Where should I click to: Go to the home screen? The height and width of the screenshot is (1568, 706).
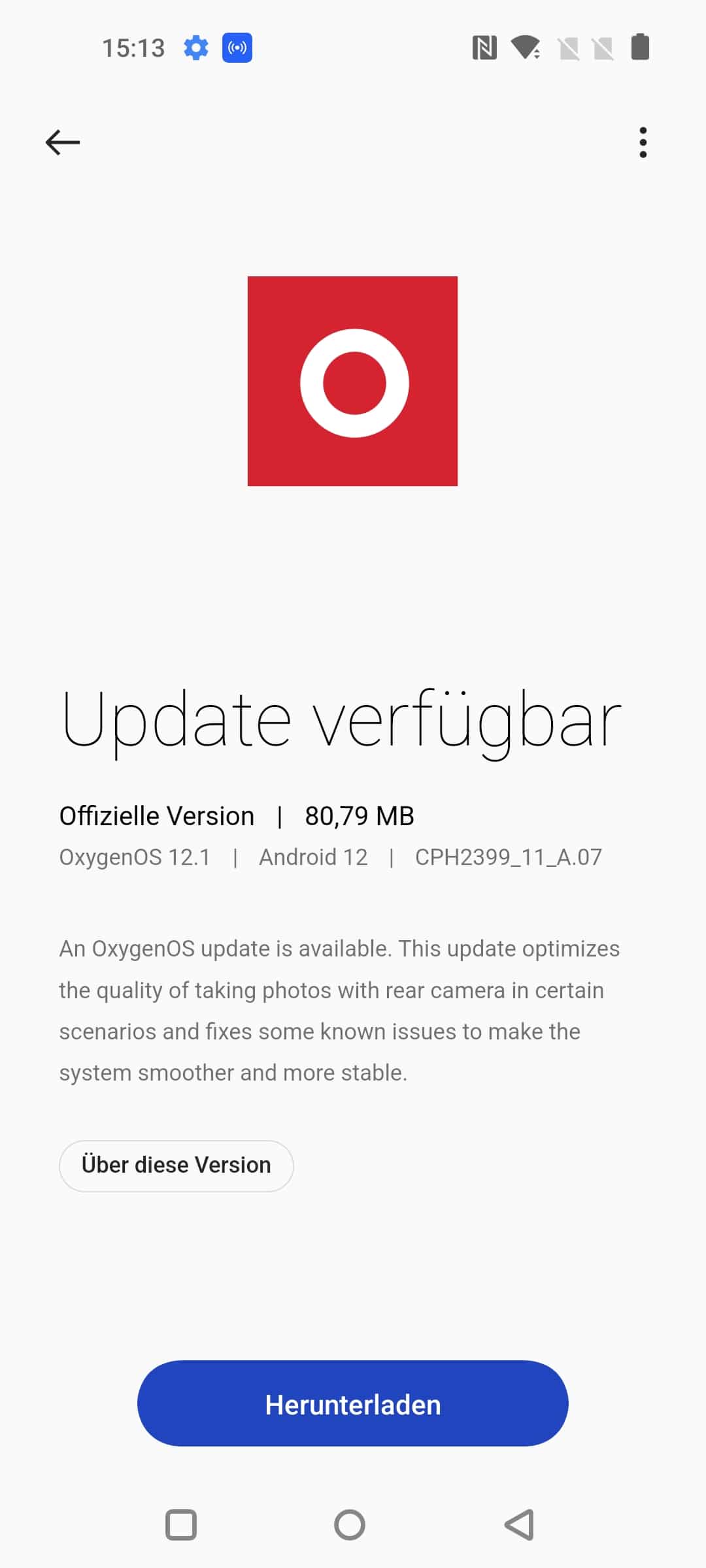[x=350, y=1525]
